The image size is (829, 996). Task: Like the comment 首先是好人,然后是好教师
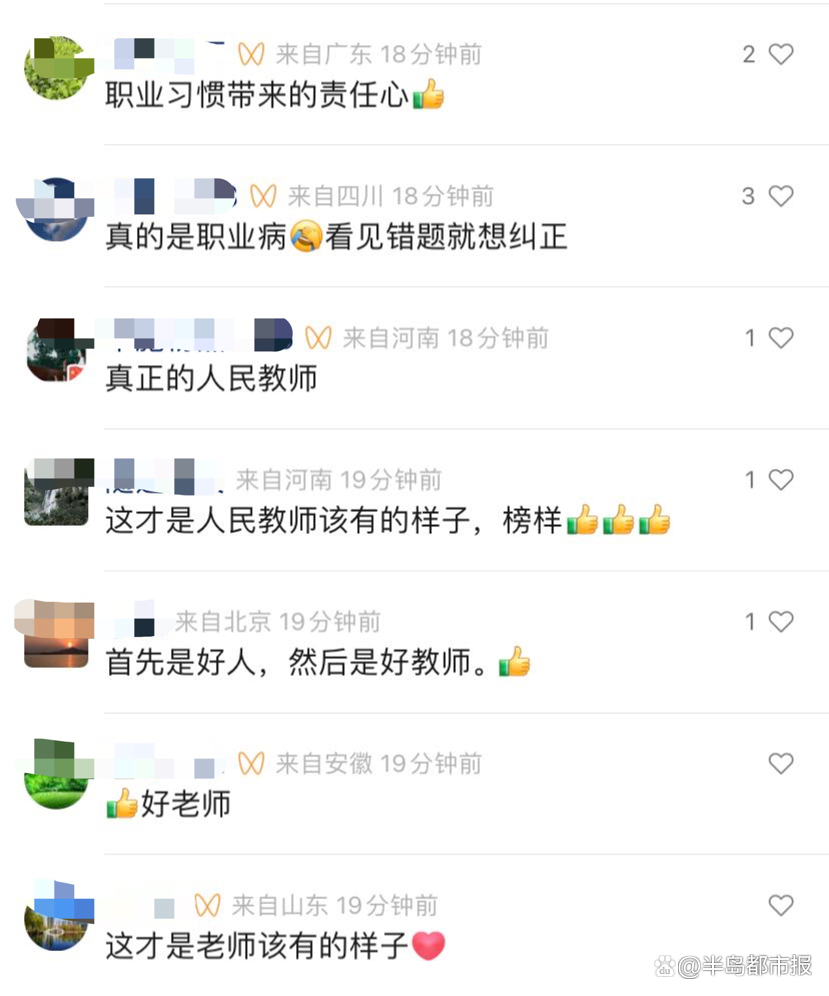click(781, 622)
